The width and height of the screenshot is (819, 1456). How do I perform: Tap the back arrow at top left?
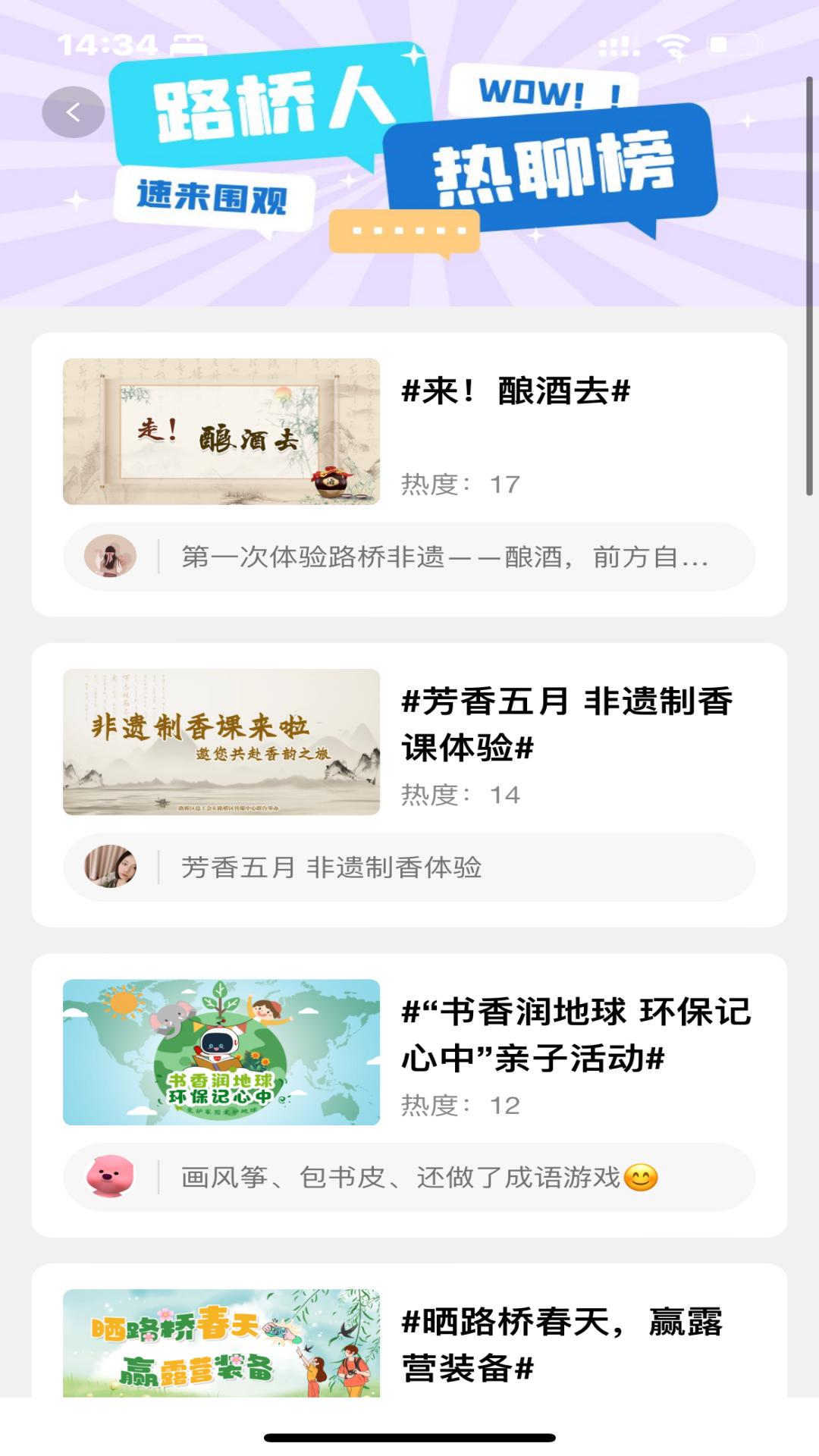74,110
